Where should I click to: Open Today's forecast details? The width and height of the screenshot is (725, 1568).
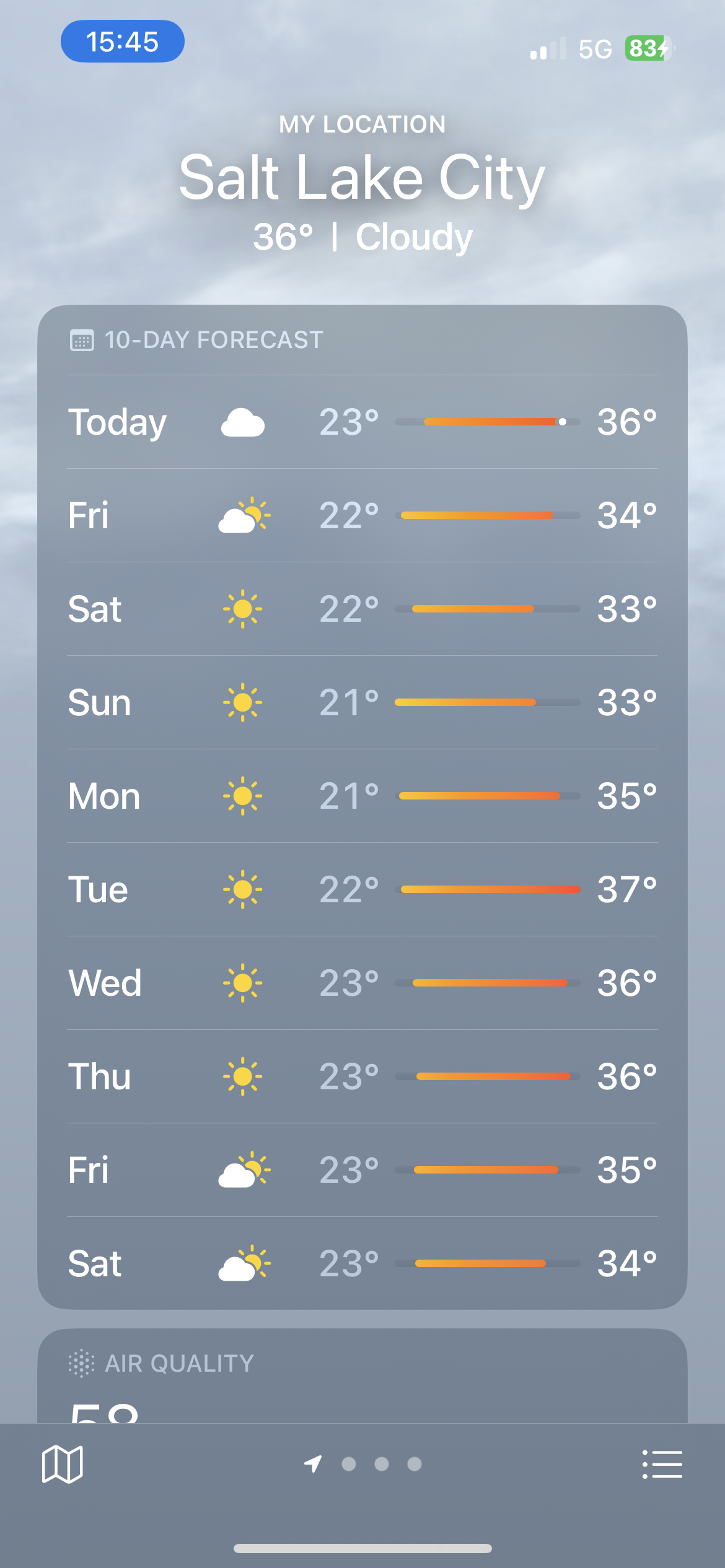click(x=362, y=422)
